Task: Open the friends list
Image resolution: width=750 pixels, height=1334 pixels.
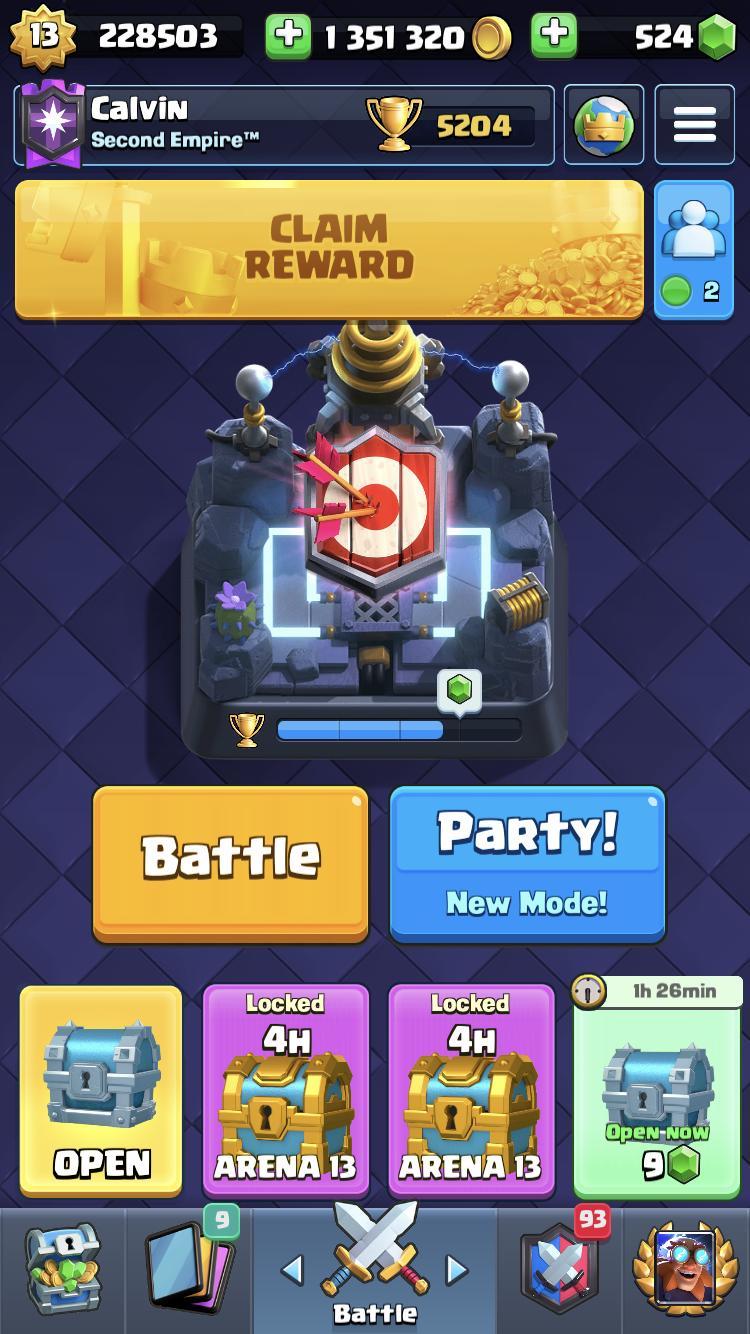Action: [694, 250]
